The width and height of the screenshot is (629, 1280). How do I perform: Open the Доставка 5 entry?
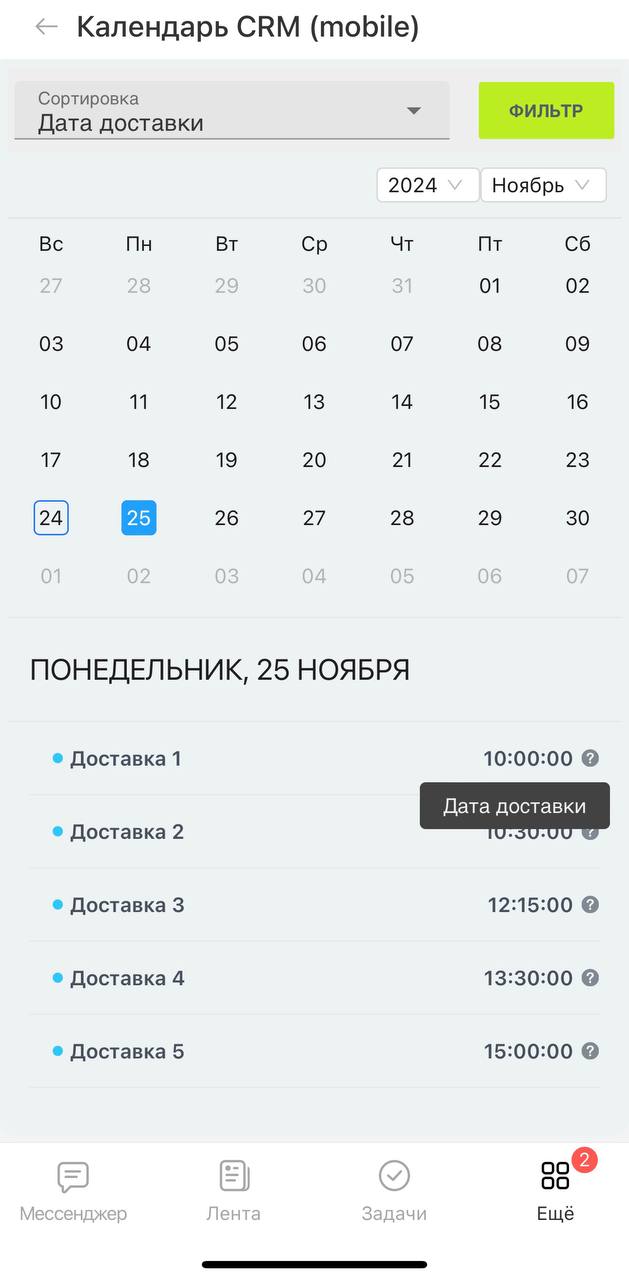coord(127,1051)
